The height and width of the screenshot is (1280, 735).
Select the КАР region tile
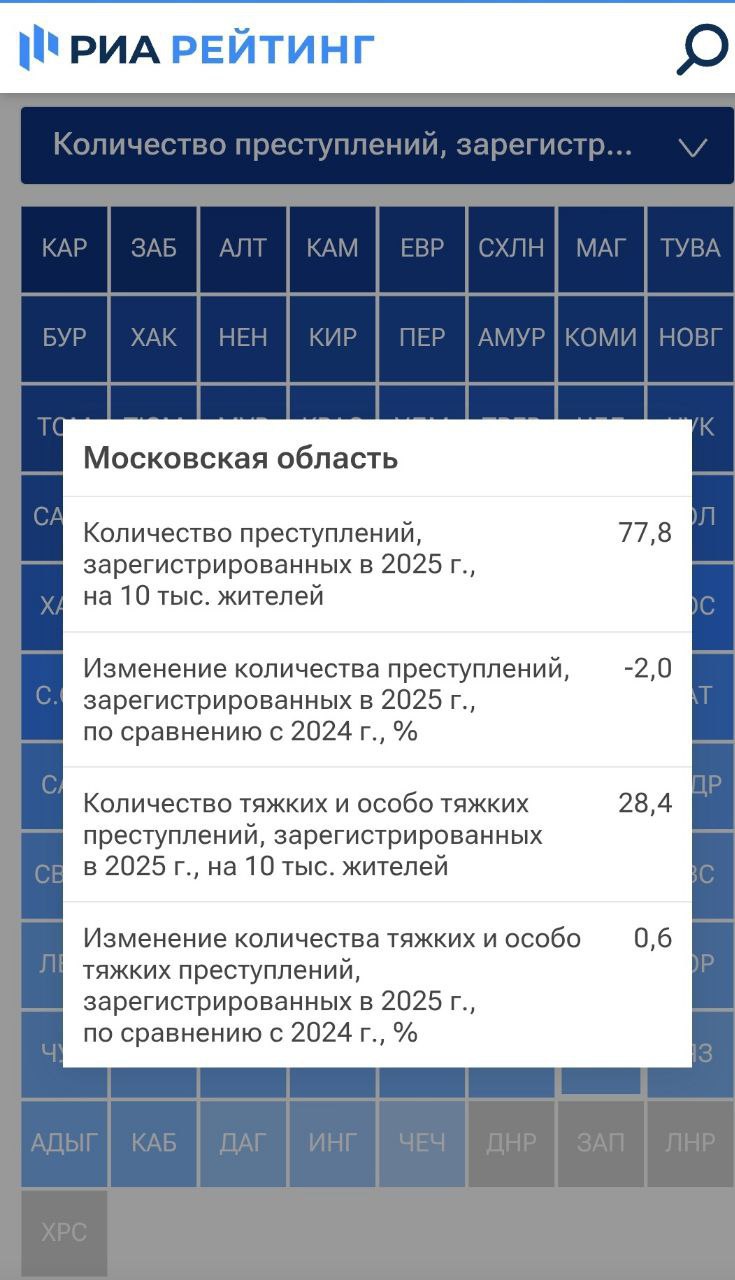pyautogui.click(x=64, y=249)
